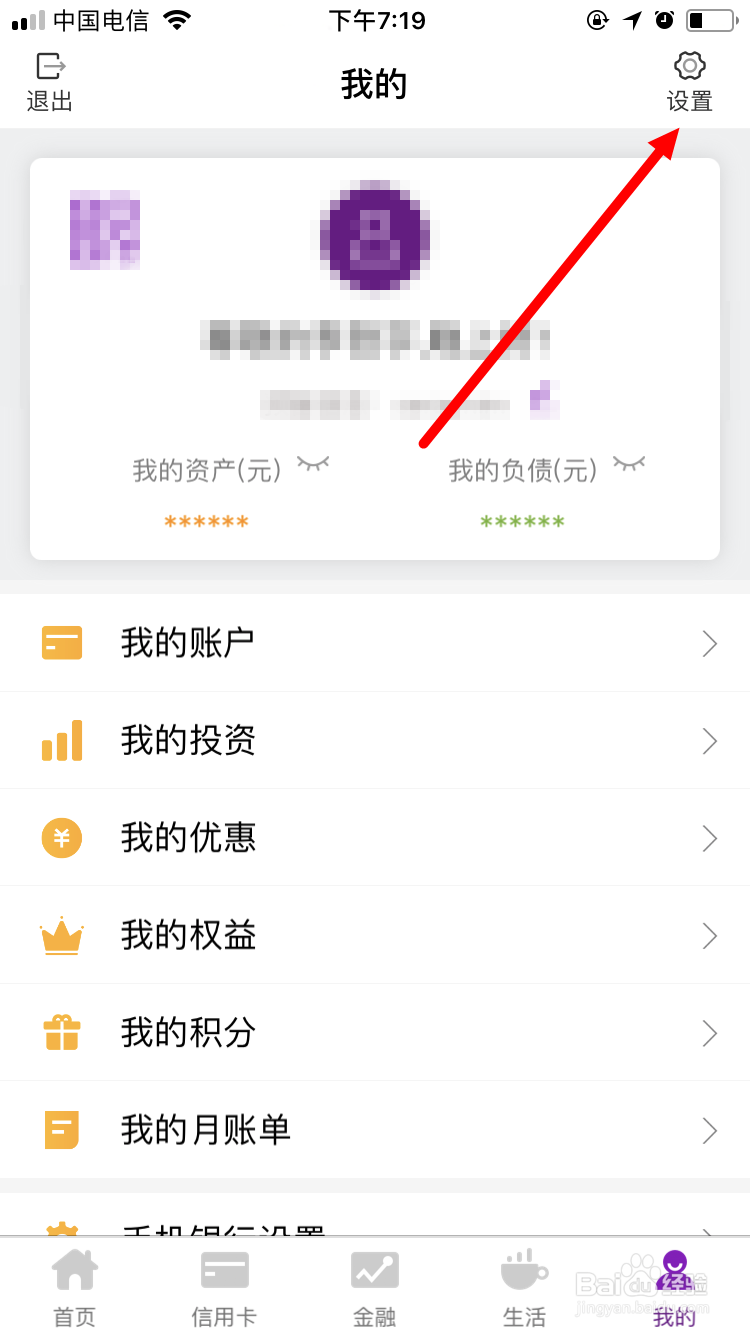Viewport: 750px width, 1334px height.
Task: Tap the 我的投资 bar chart icon
Action: tap(62, 740)
